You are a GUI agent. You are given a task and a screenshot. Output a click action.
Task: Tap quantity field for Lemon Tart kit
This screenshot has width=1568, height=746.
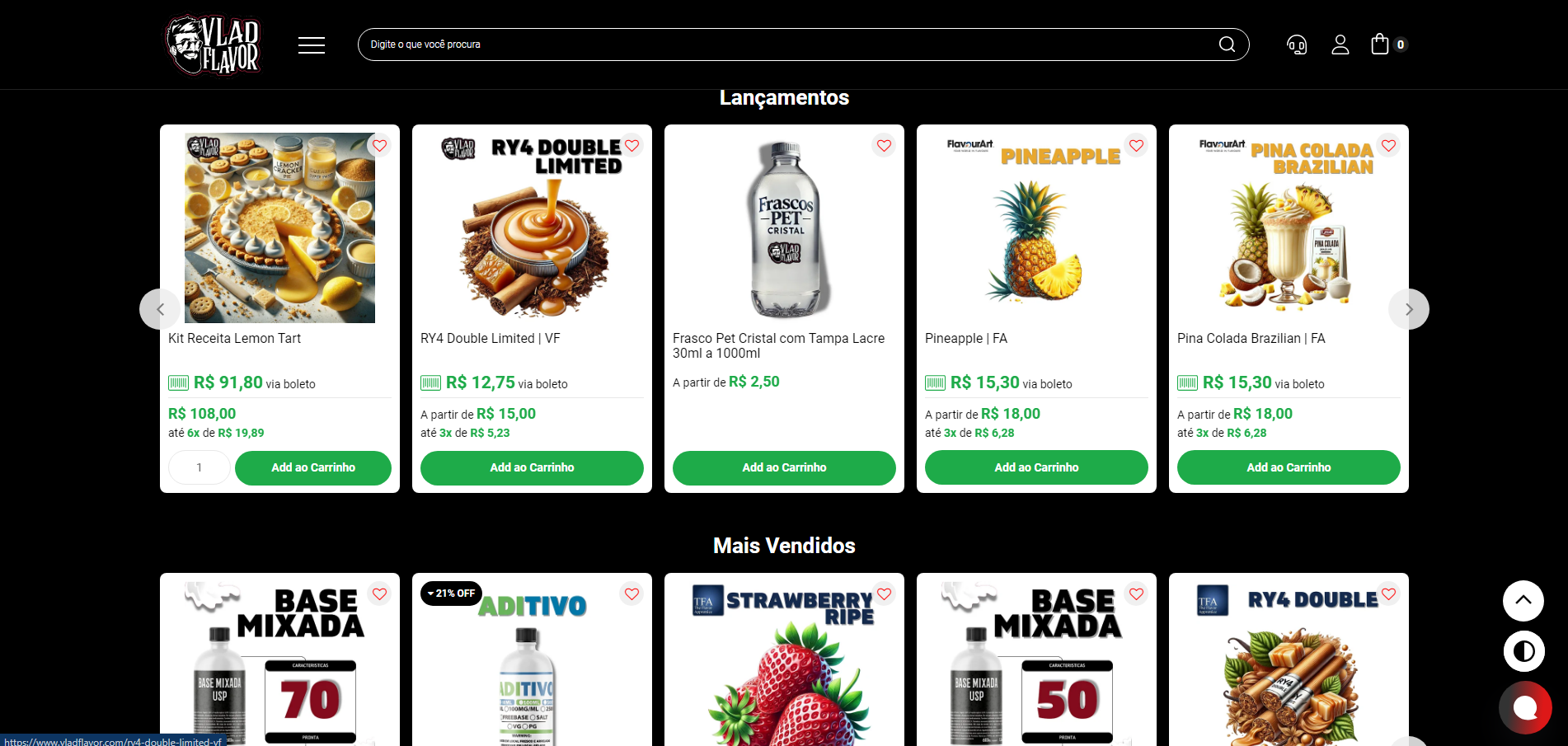pos(199,467)
